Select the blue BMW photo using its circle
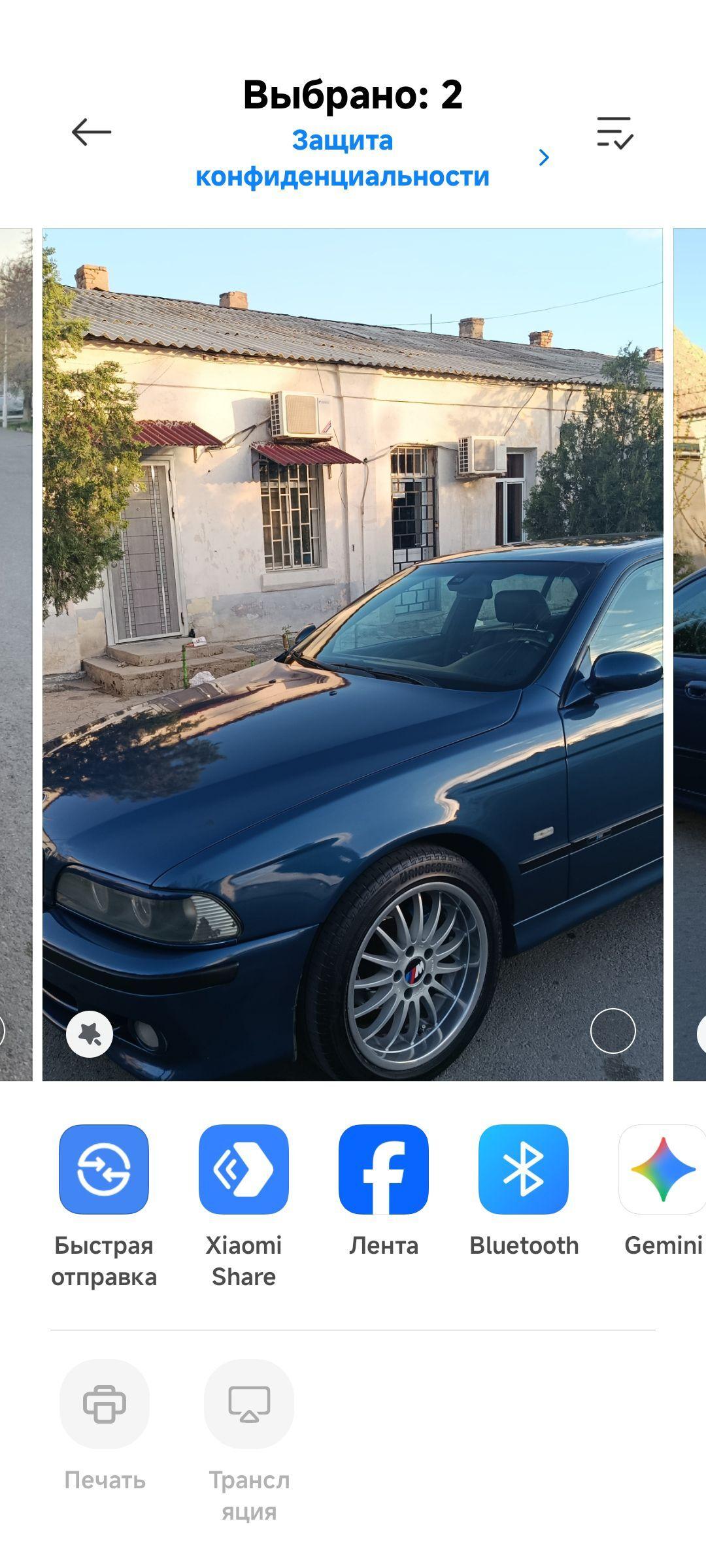706x1568 pixels. click(613, 1031)
